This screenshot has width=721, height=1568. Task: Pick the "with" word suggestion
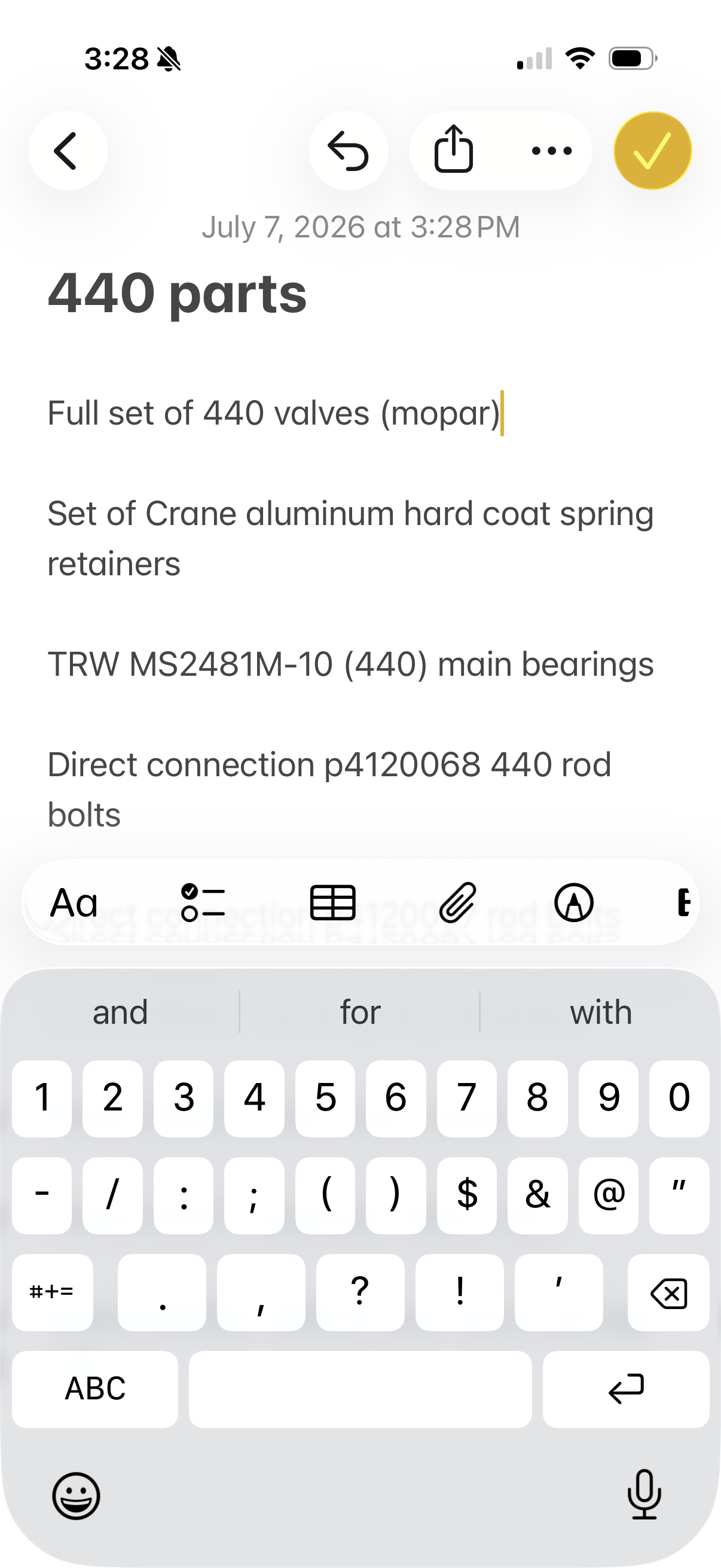(x=600, y=1012)
